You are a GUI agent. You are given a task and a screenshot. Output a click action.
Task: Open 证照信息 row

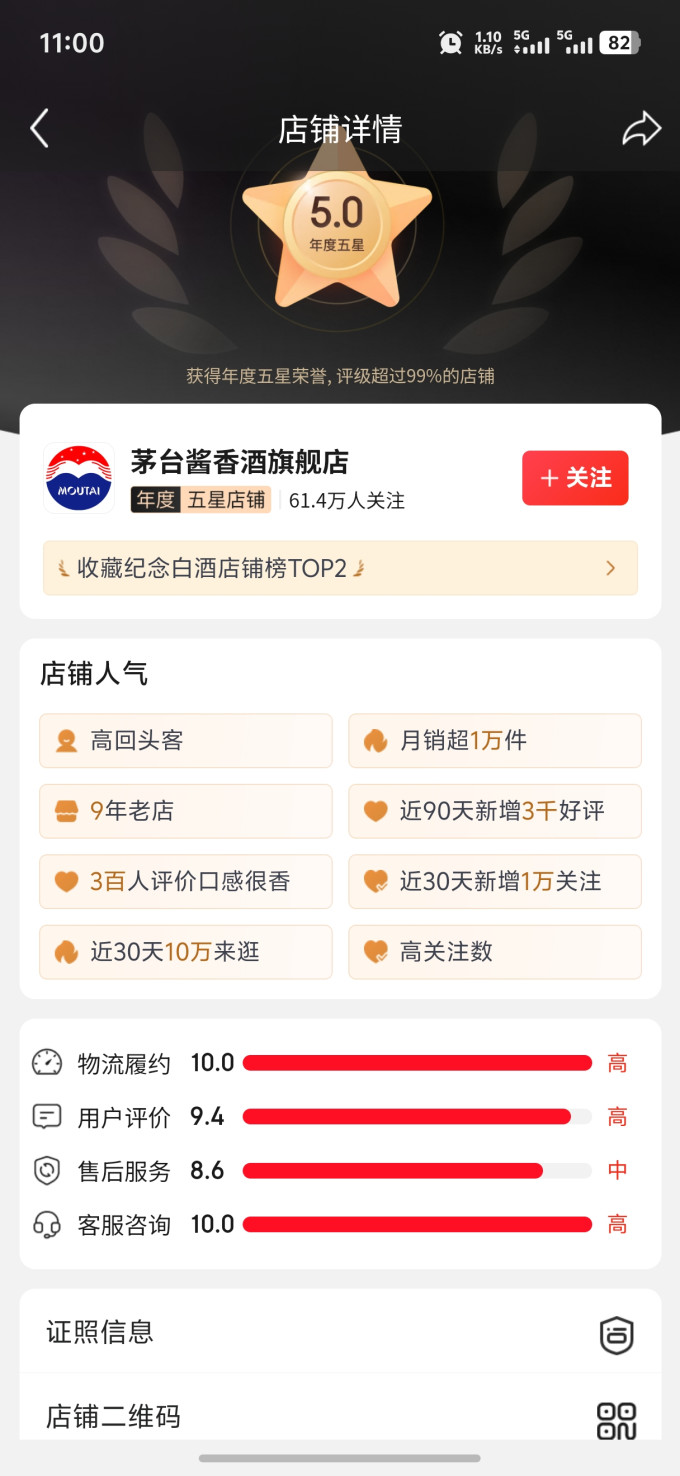340,1332
